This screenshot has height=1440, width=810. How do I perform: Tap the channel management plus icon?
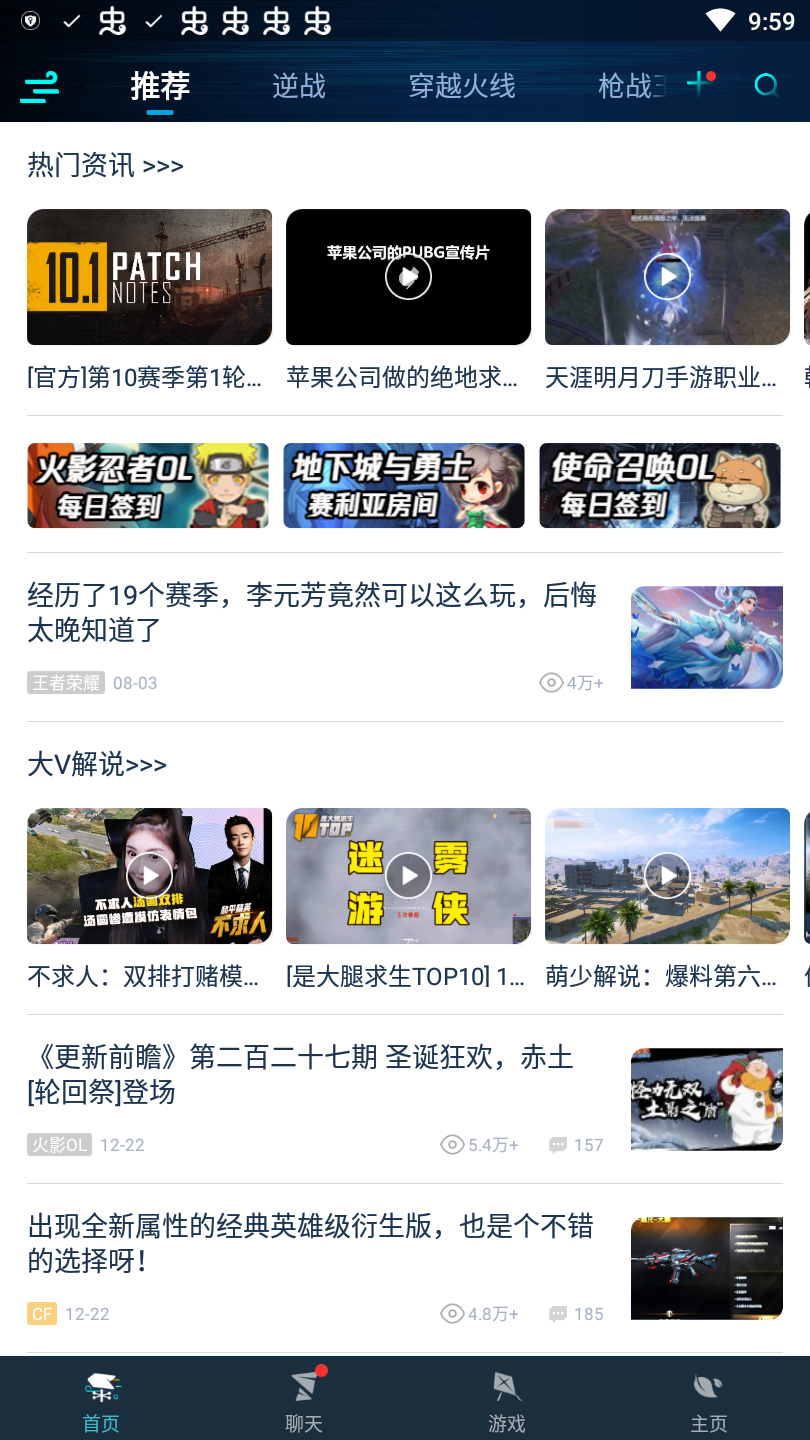point(697,85)
